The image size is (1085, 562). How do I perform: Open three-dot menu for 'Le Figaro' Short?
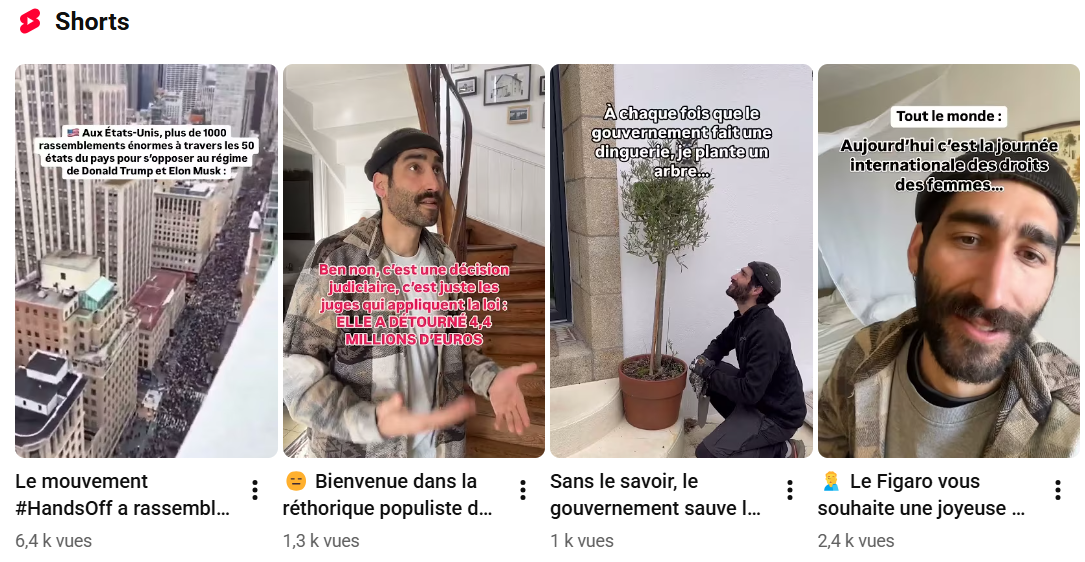point(1057,490)
